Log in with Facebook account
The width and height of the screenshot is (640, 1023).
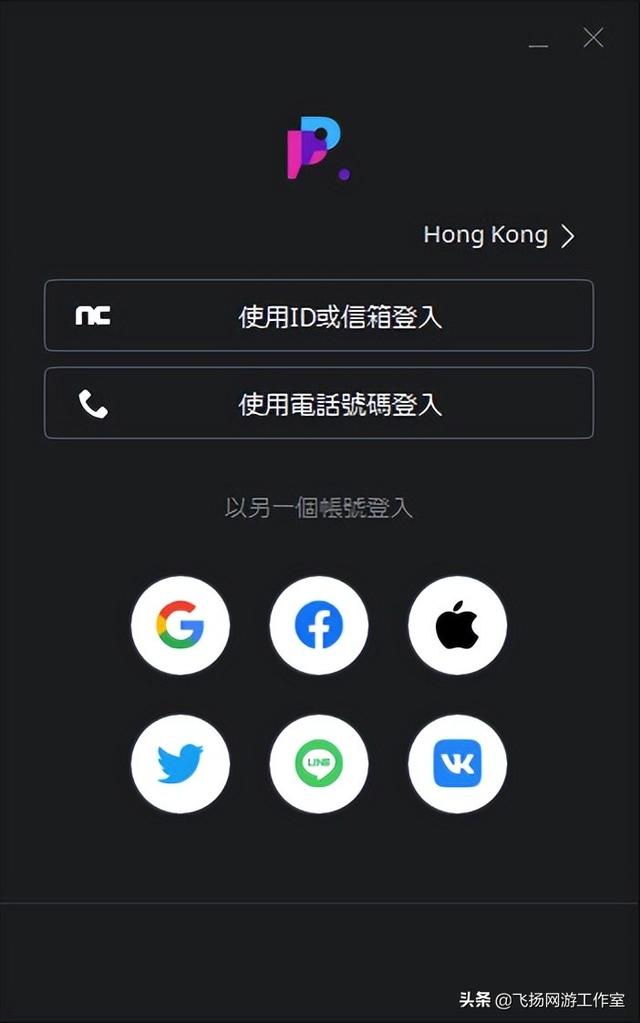tap(319, 626)
